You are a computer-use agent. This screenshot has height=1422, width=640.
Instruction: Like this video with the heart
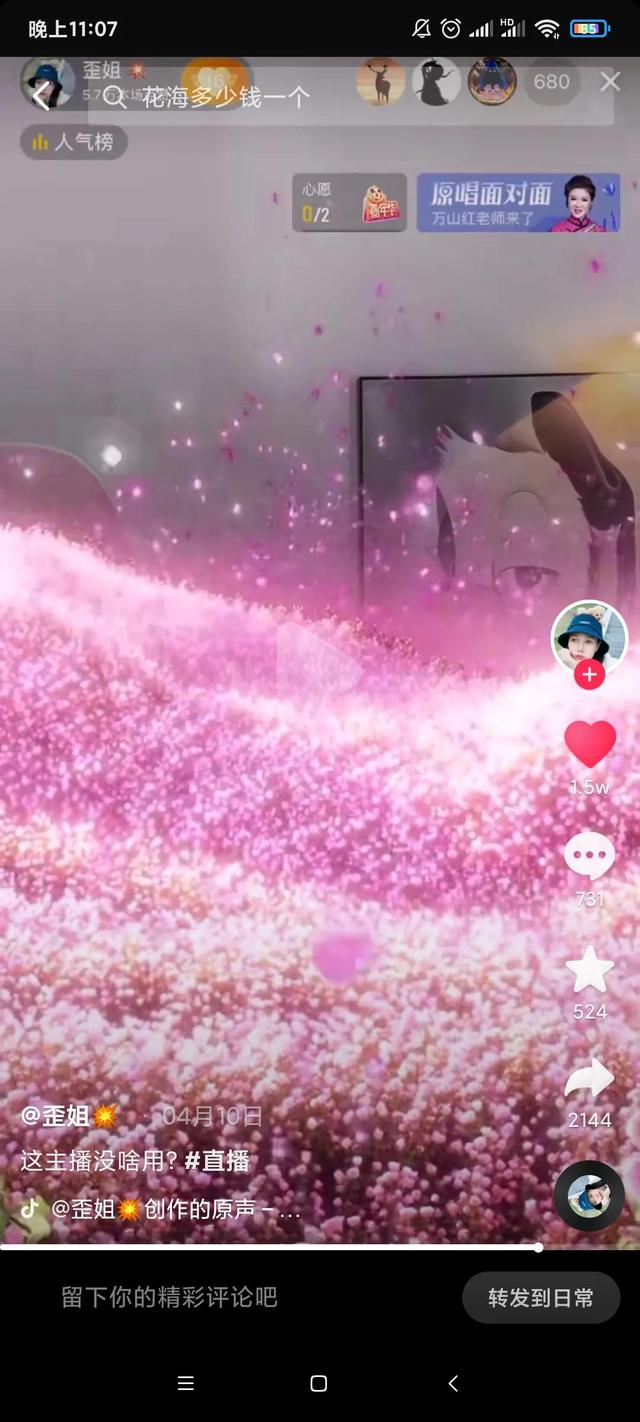tap(590, 745)
